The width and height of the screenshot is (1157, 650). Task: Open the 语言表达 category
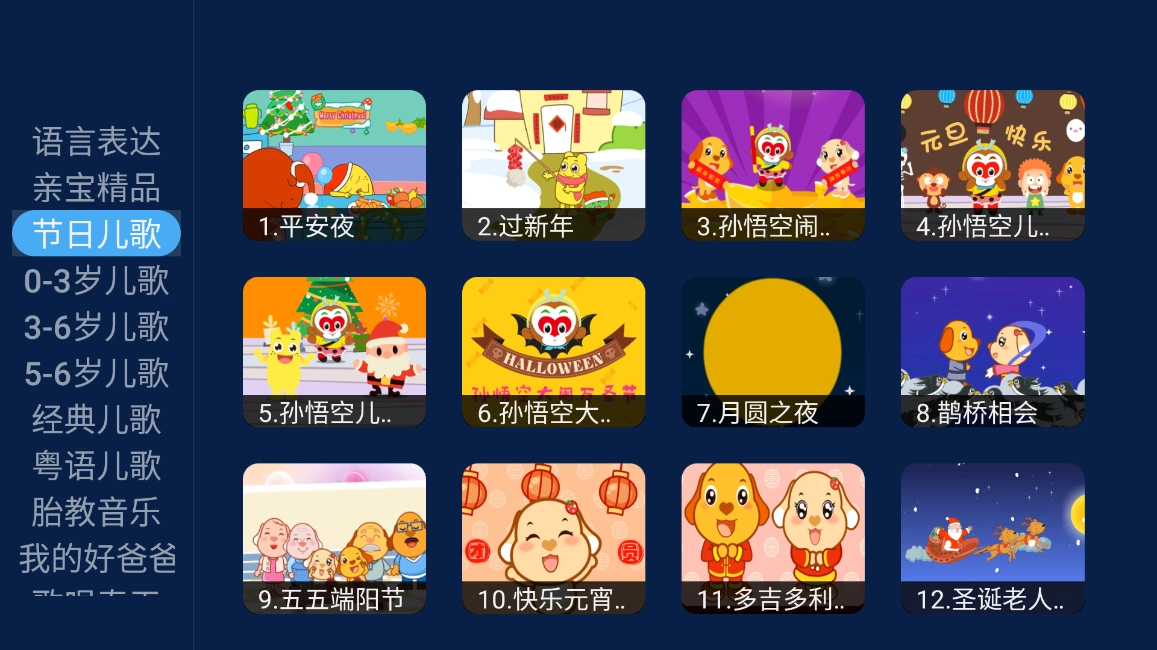96,142
